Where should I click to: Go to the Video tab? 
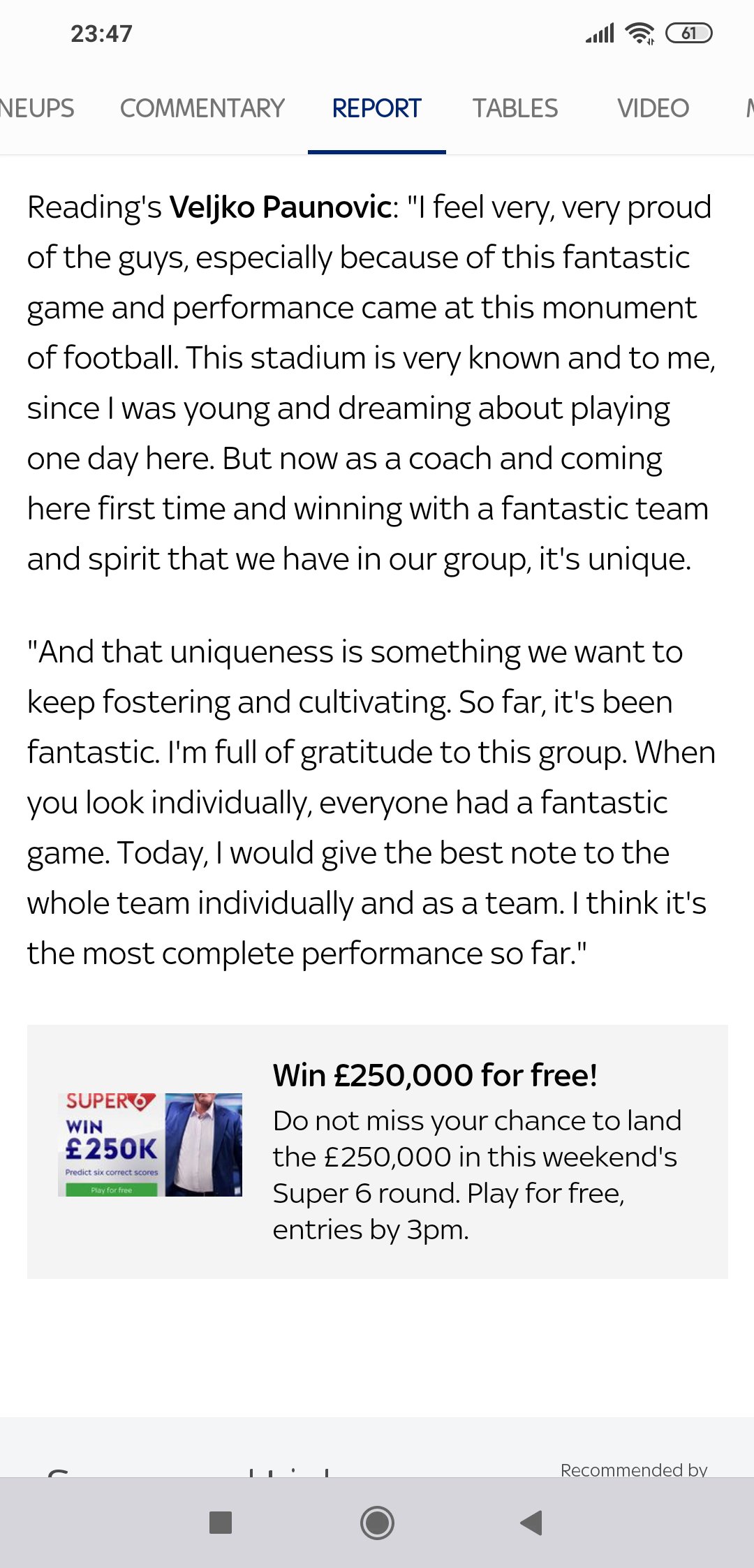click(x=653, y=108)
